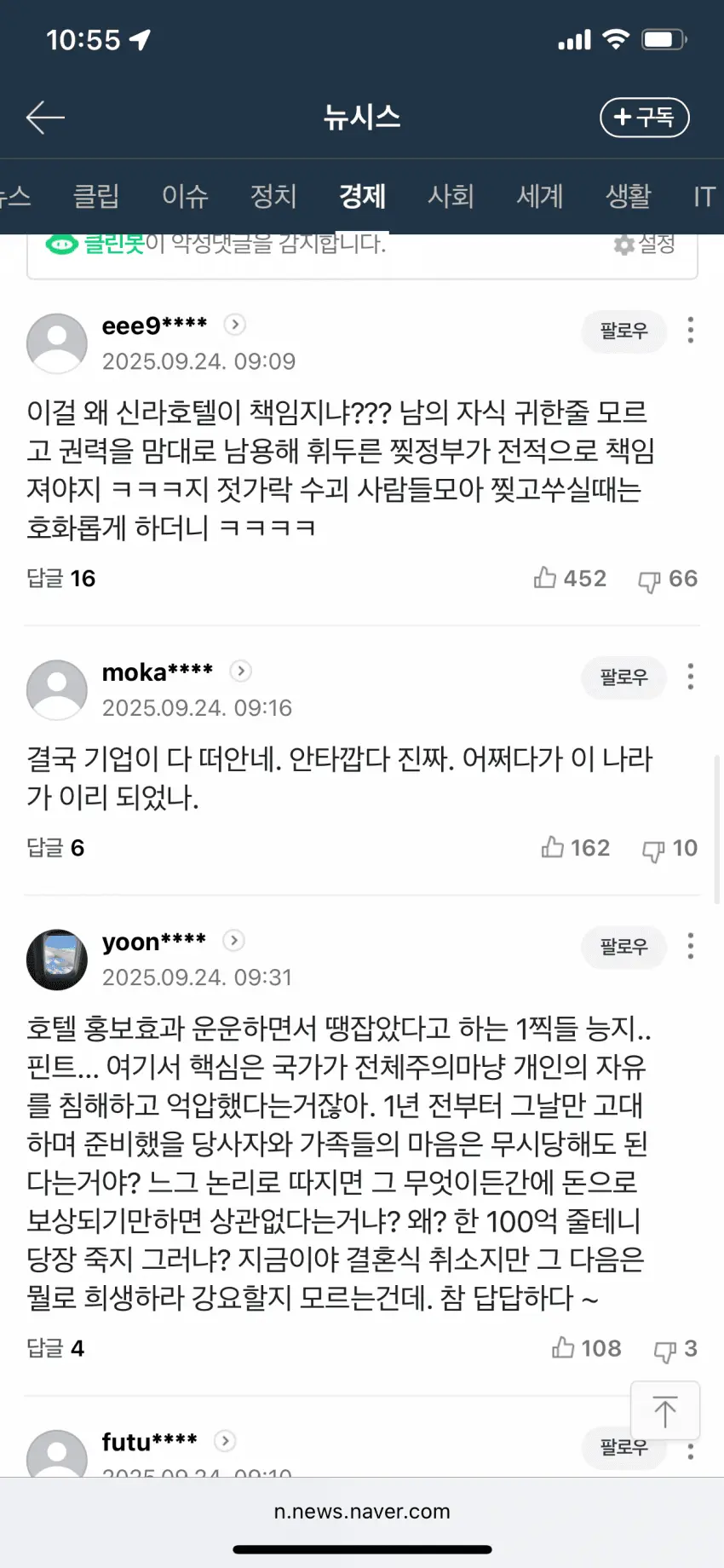The width and height of the screenshot is (724, 1568).
Task: Switch to the 클립 tab
Action: click(95, 197)
